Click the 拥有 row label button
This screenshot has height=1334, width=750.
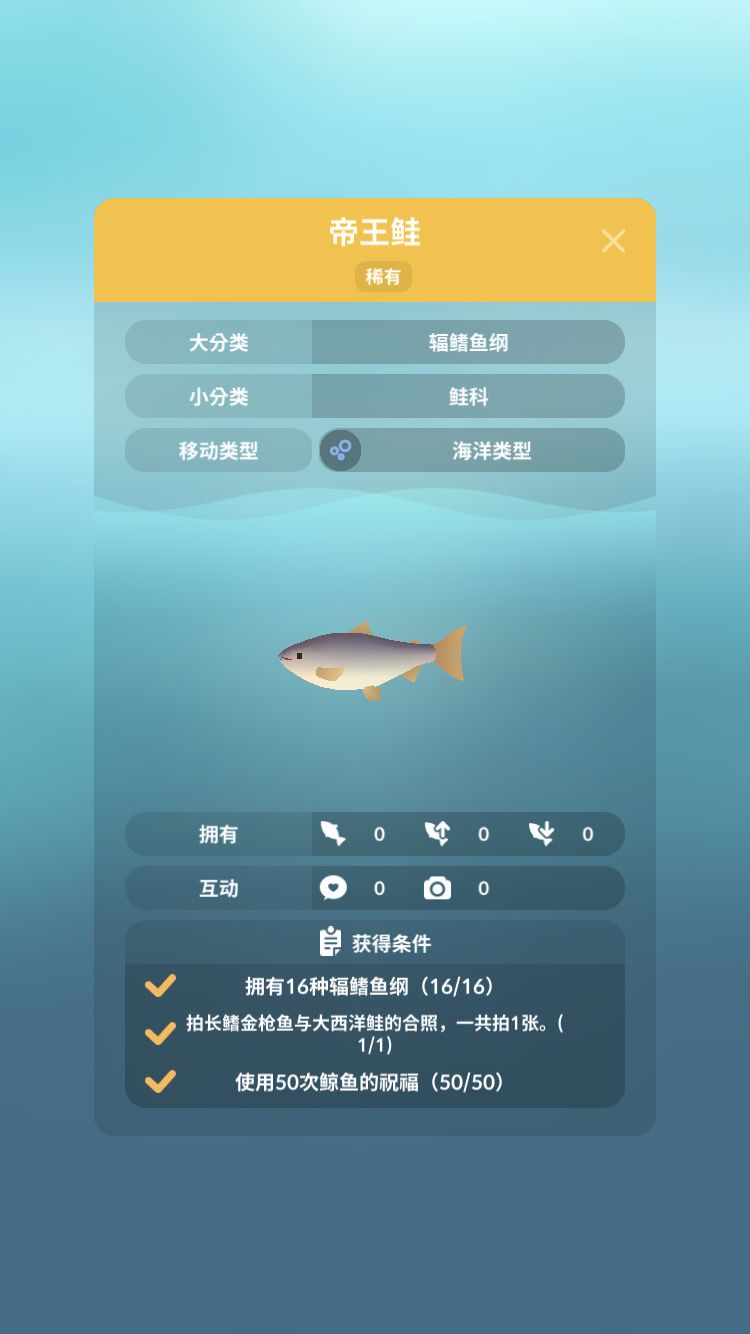218,833
